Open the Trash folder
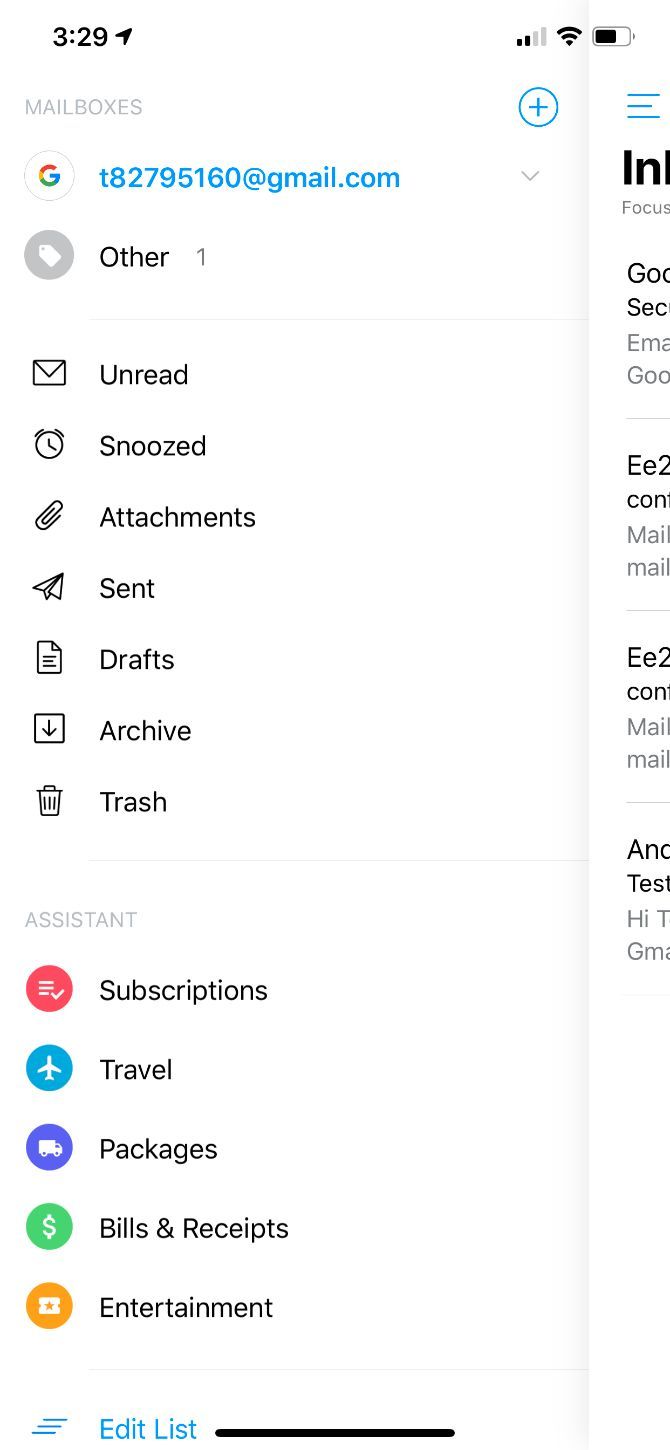 (x=294, y=801)
